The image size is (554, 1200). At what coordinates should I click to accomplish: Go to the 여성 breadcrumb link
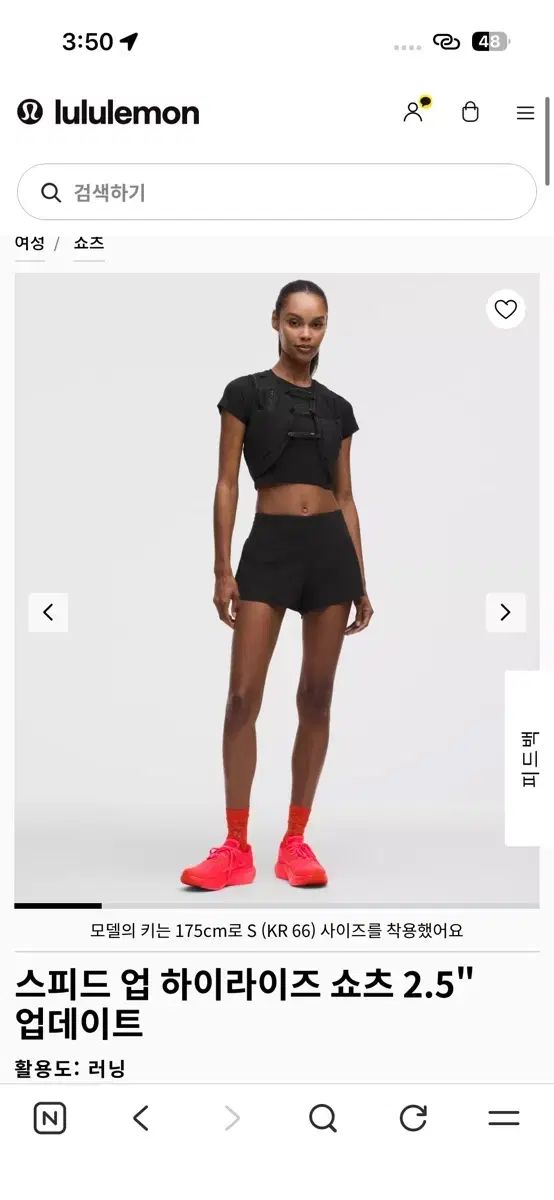[29, 243]
